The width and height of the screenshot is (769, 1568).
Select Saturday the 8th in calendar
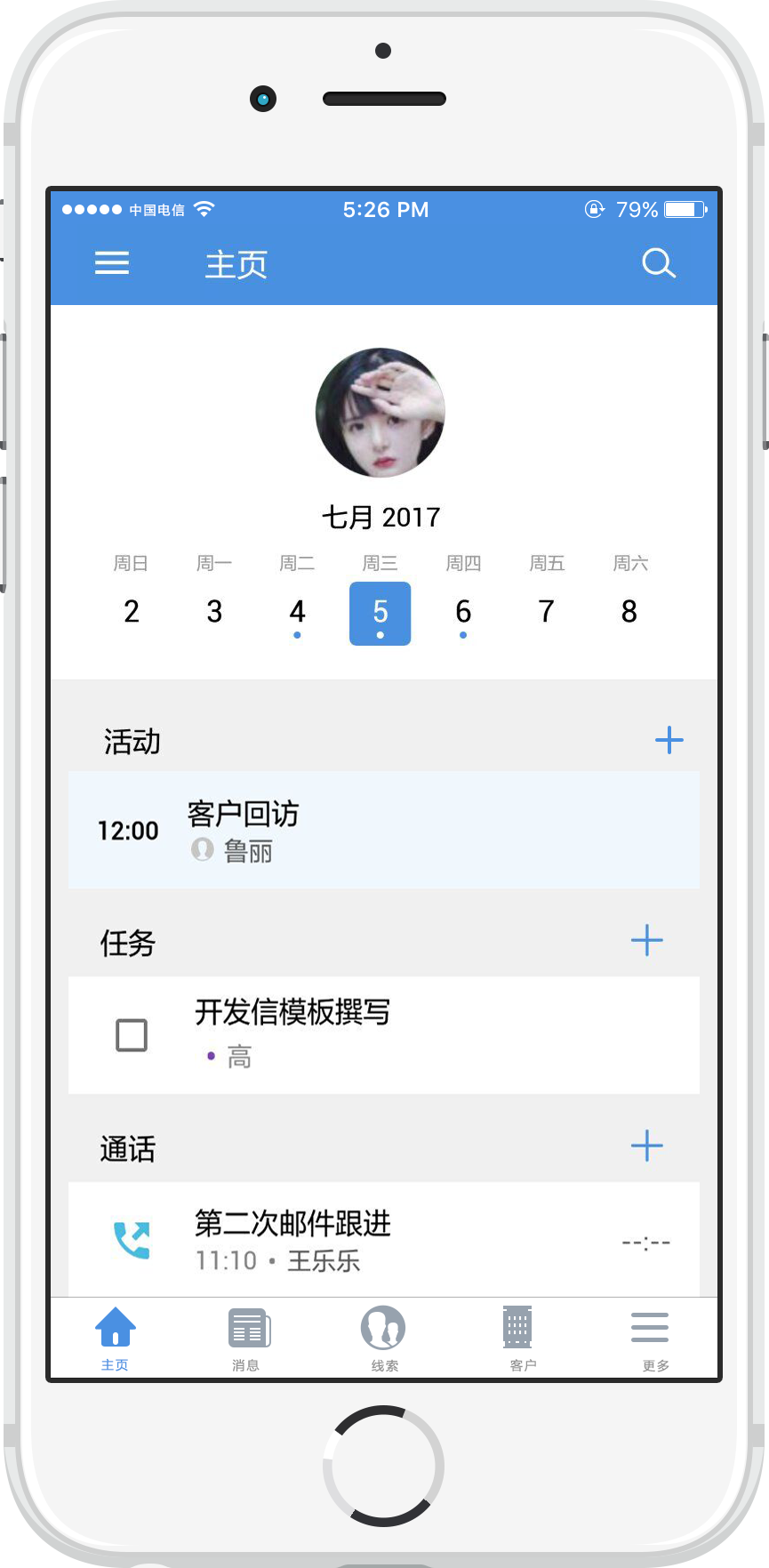click(629, 613)
